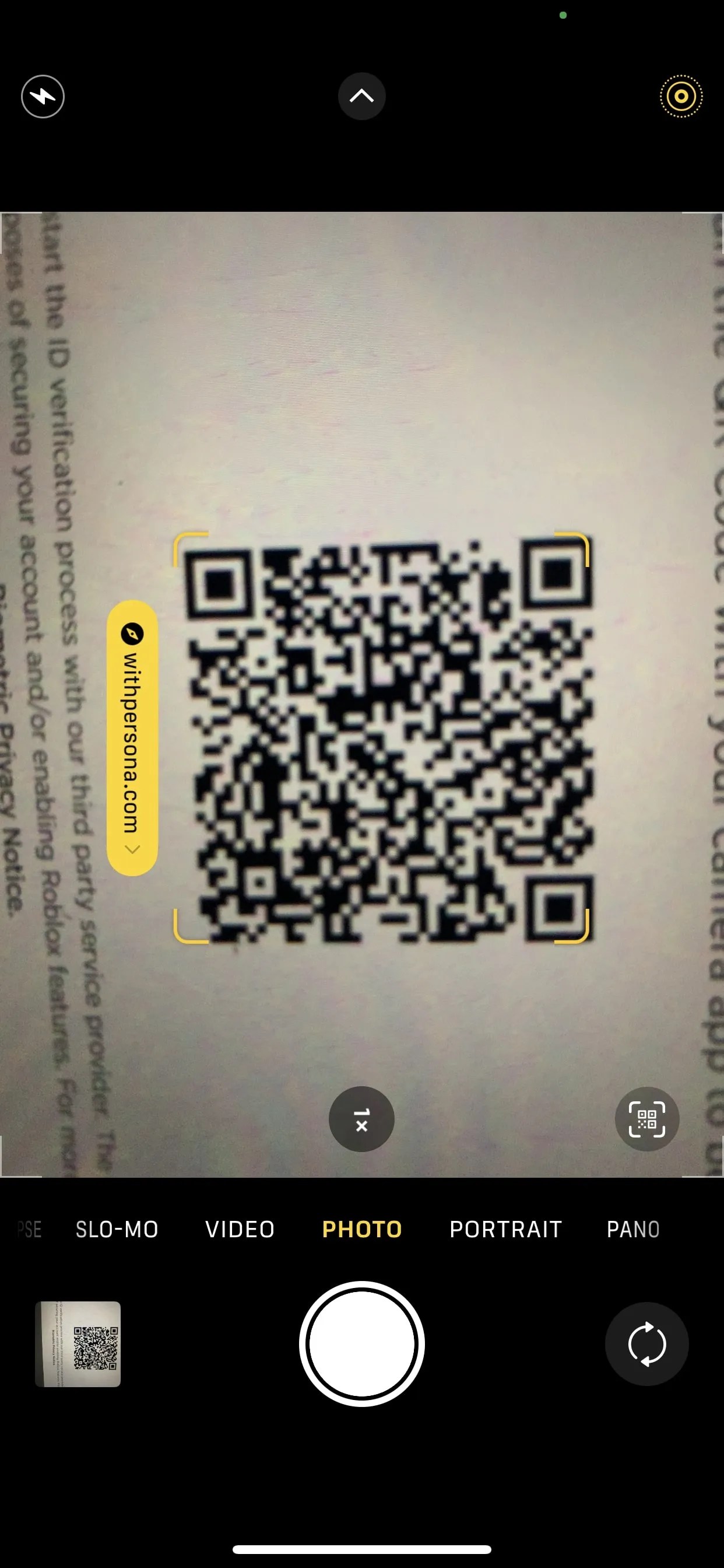Open the withpersona.com link banner
Image resolution: width=724 pixels, height=1568 pixels.
tap(132, 738)
